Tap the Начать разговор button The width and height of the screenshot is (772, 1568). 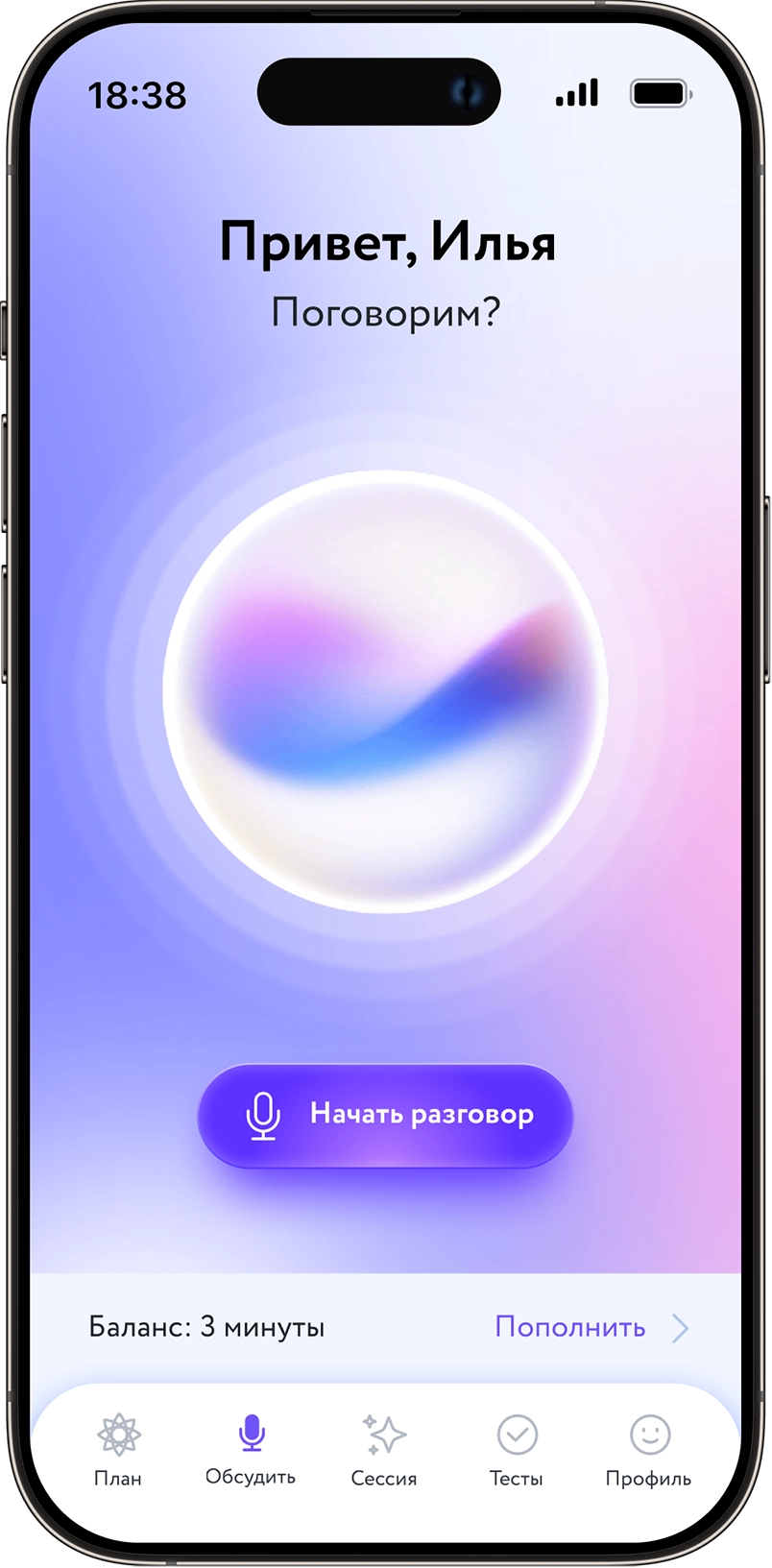tap(385, 1115)
